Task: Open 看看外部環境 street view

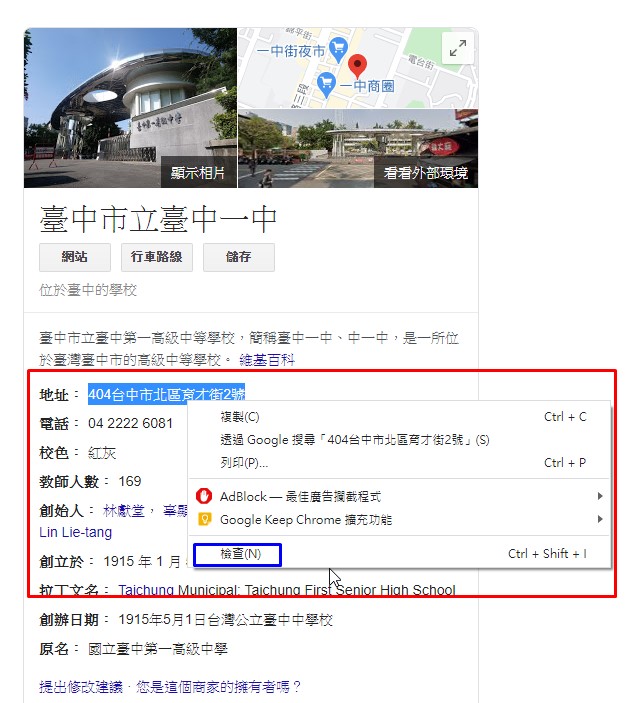Action: pos(425,173)
